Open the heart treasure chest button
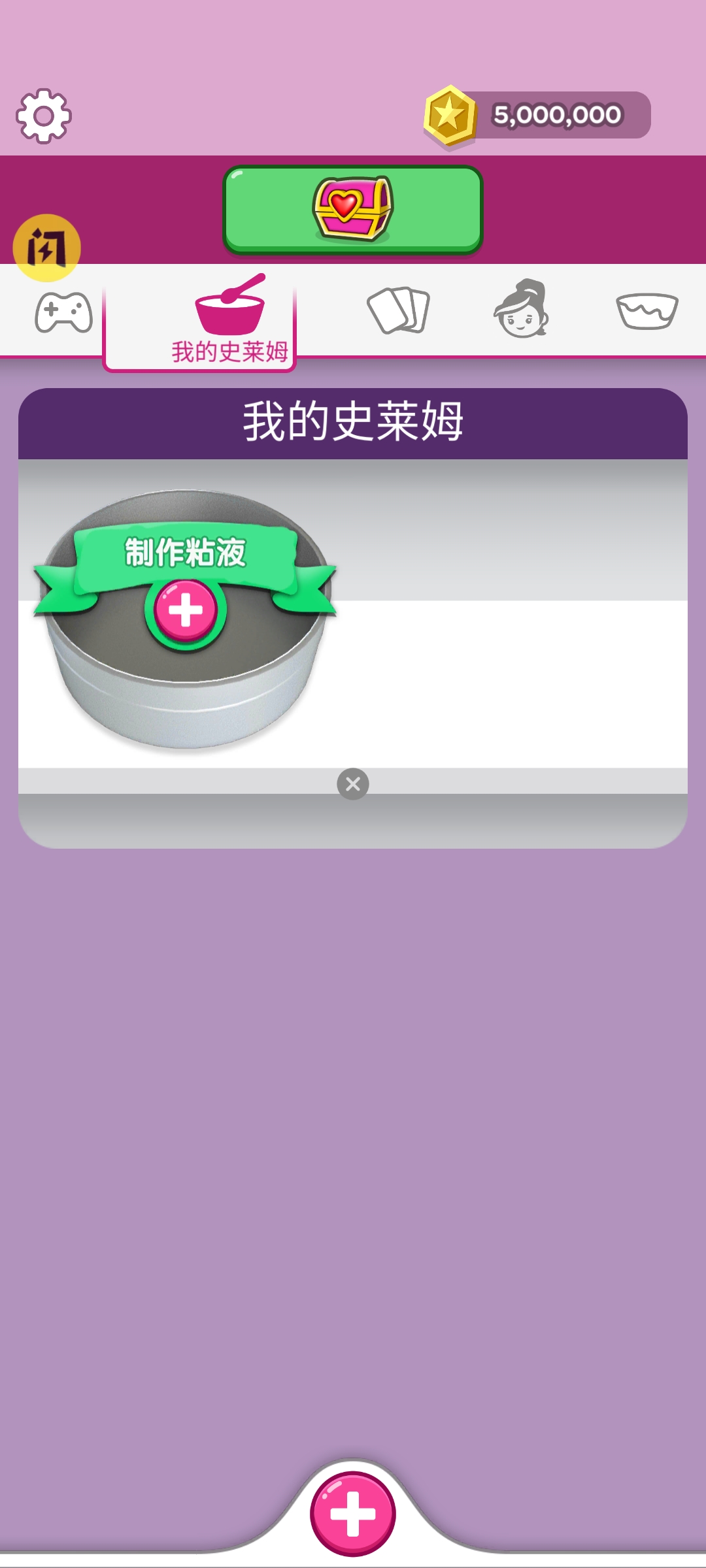Viewport: 706px width, 1568px height. pyautogui.click(x=352, y=209)
